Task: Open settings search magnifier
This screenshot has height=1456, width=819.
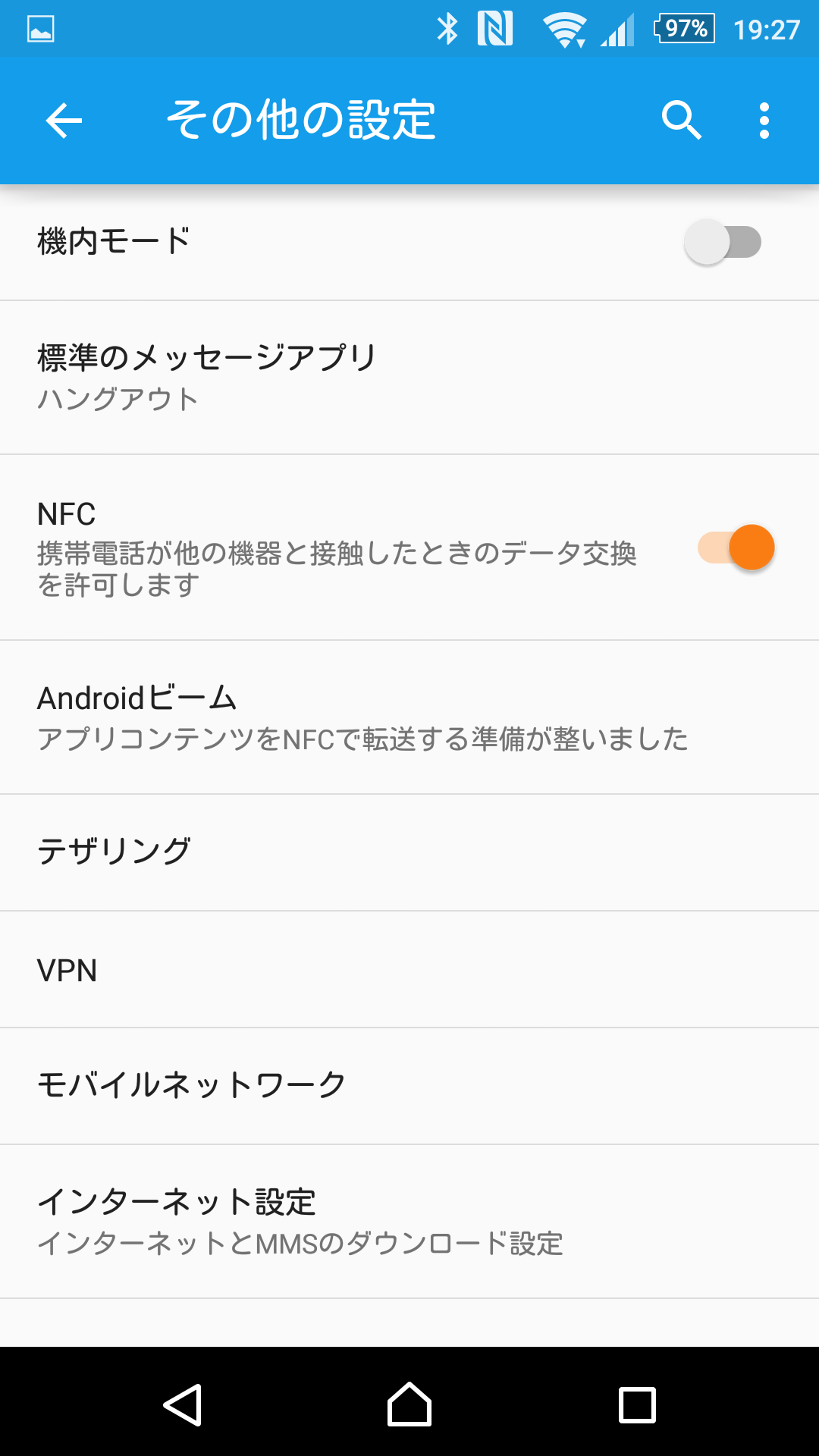Action: [681, 121]
